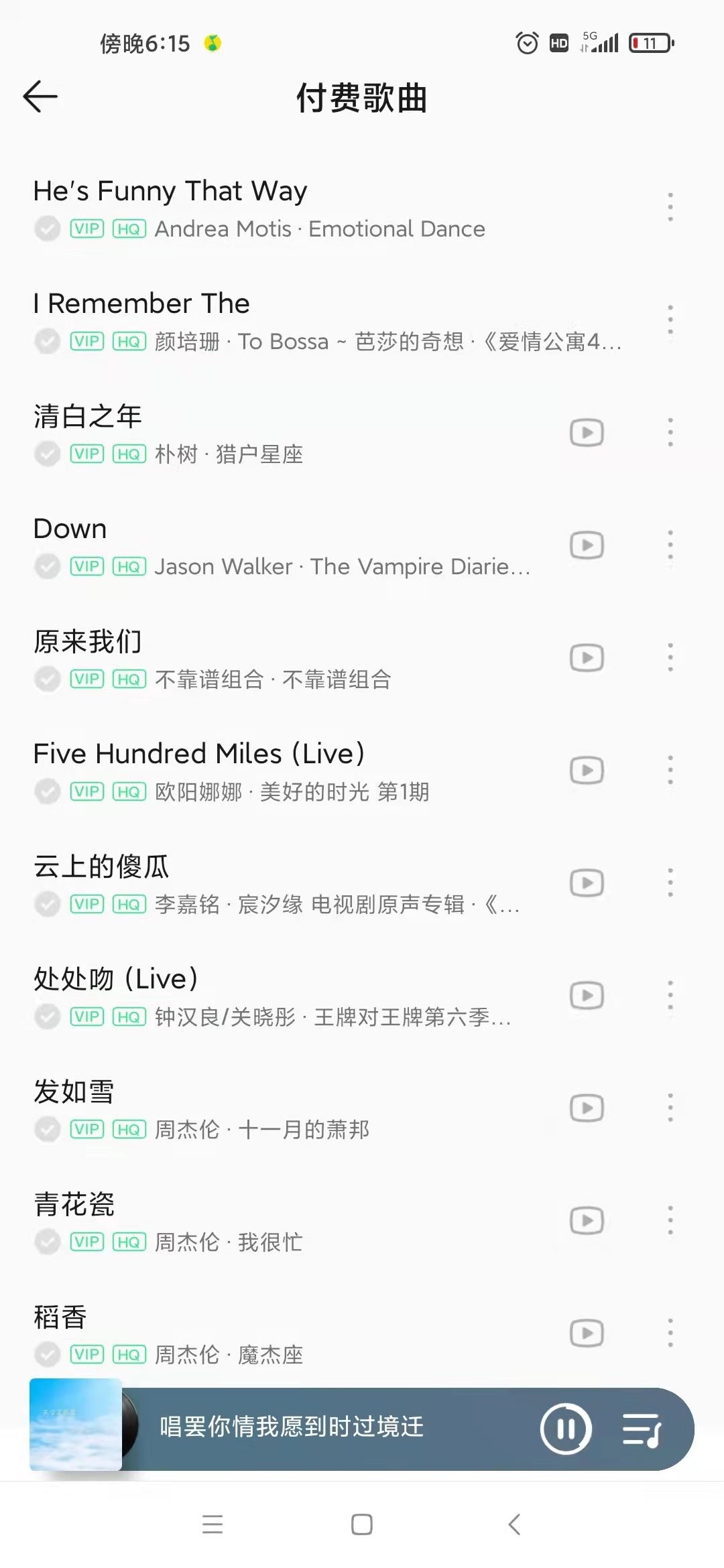Open more options for Five Hundred Miles (Live)
This screenshot has width=724, height=1568.
tap(670, 771)
